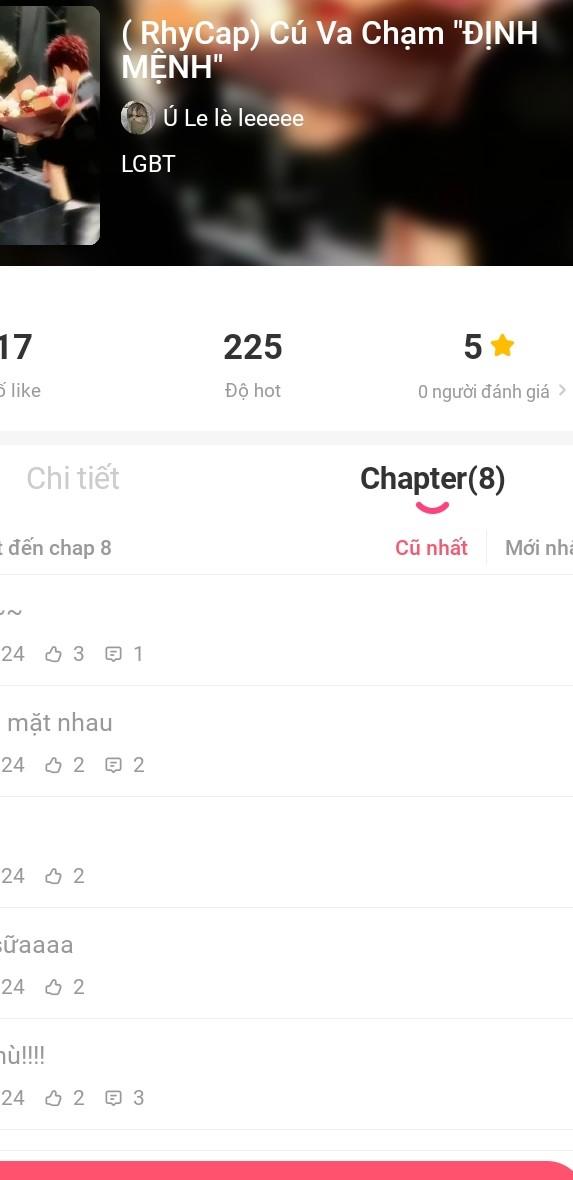Switch to the Chi tiết tab

point(72,479)
